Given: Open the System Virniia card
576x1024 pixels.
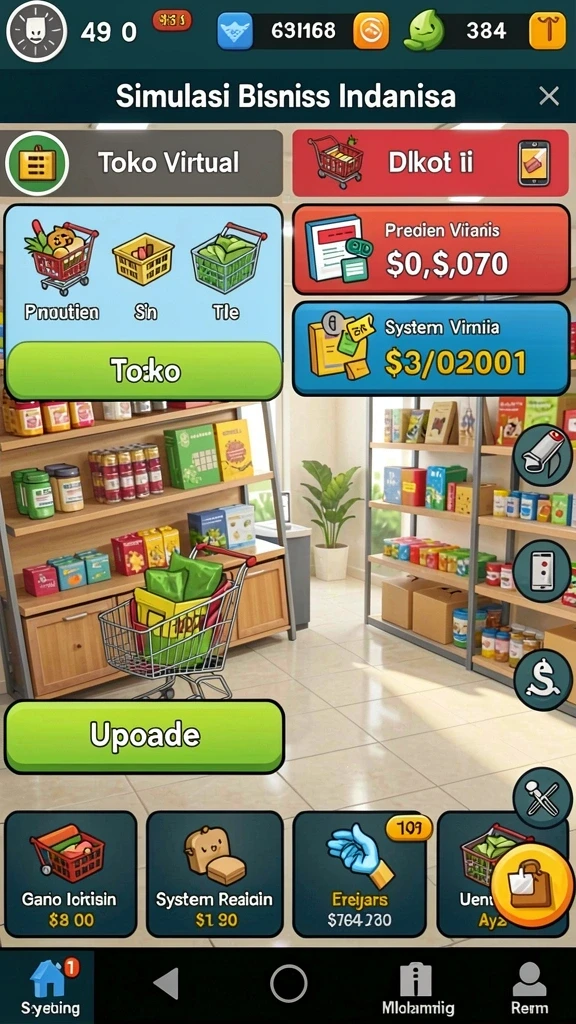Looking at the screenshot, I should click(x=431, y=348).
